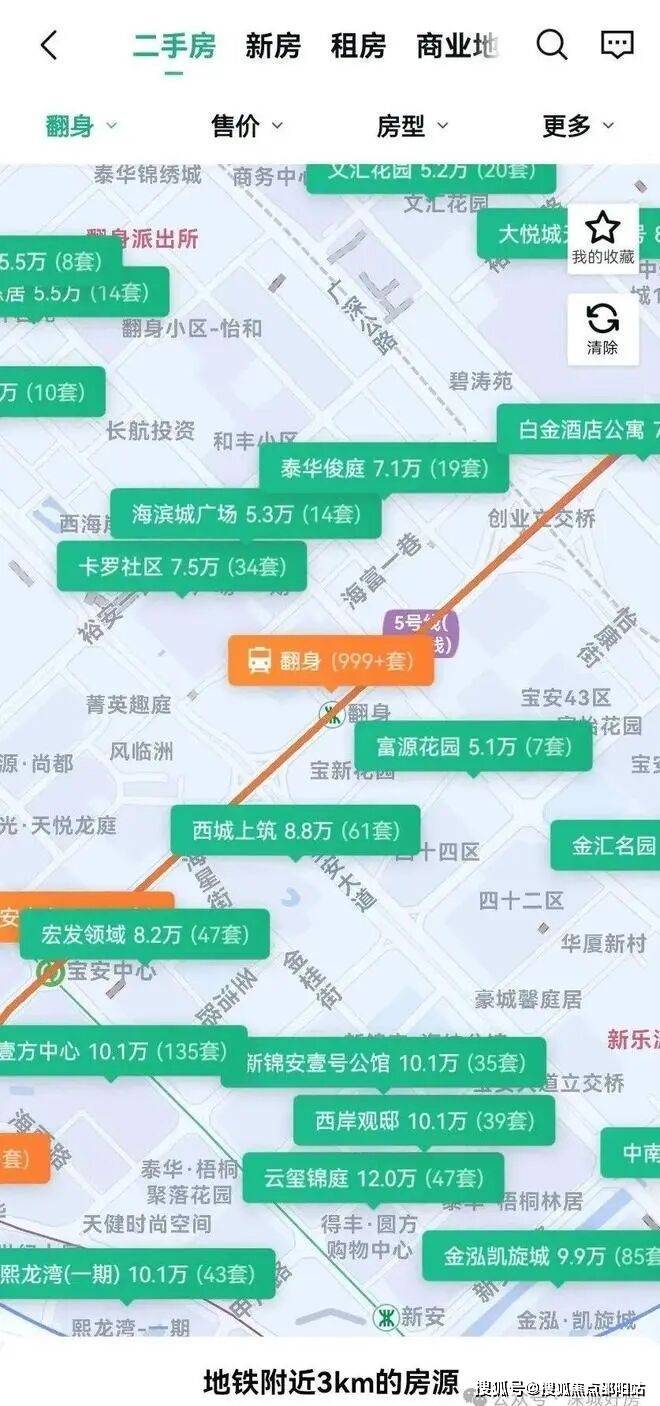Image resolution: width=660 pixels, height=1406 pixels.
Task: Expand the 更多 filter options
Action: (578, 126)
